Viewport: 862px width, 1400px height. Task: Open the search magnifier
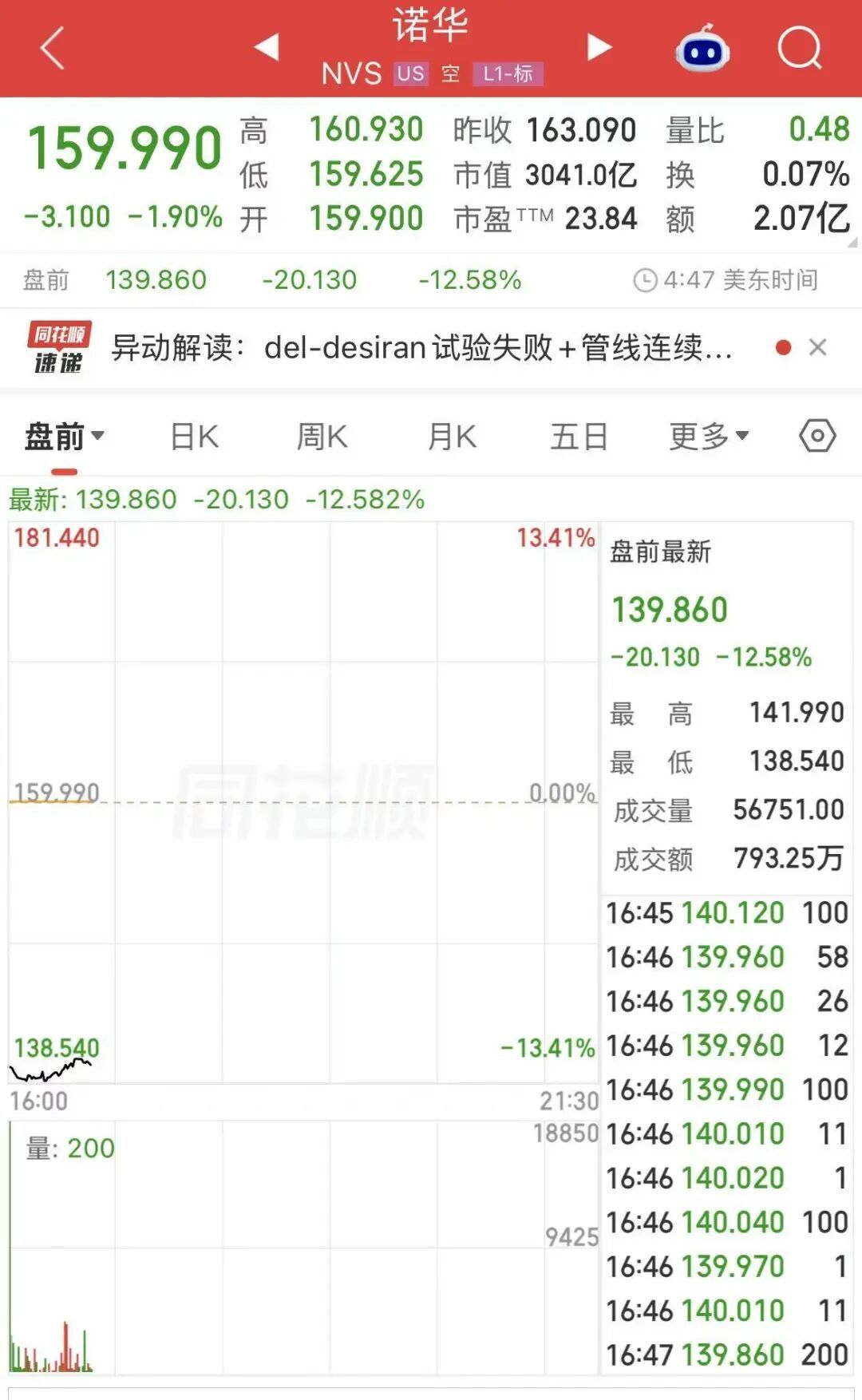click(800, 49)
